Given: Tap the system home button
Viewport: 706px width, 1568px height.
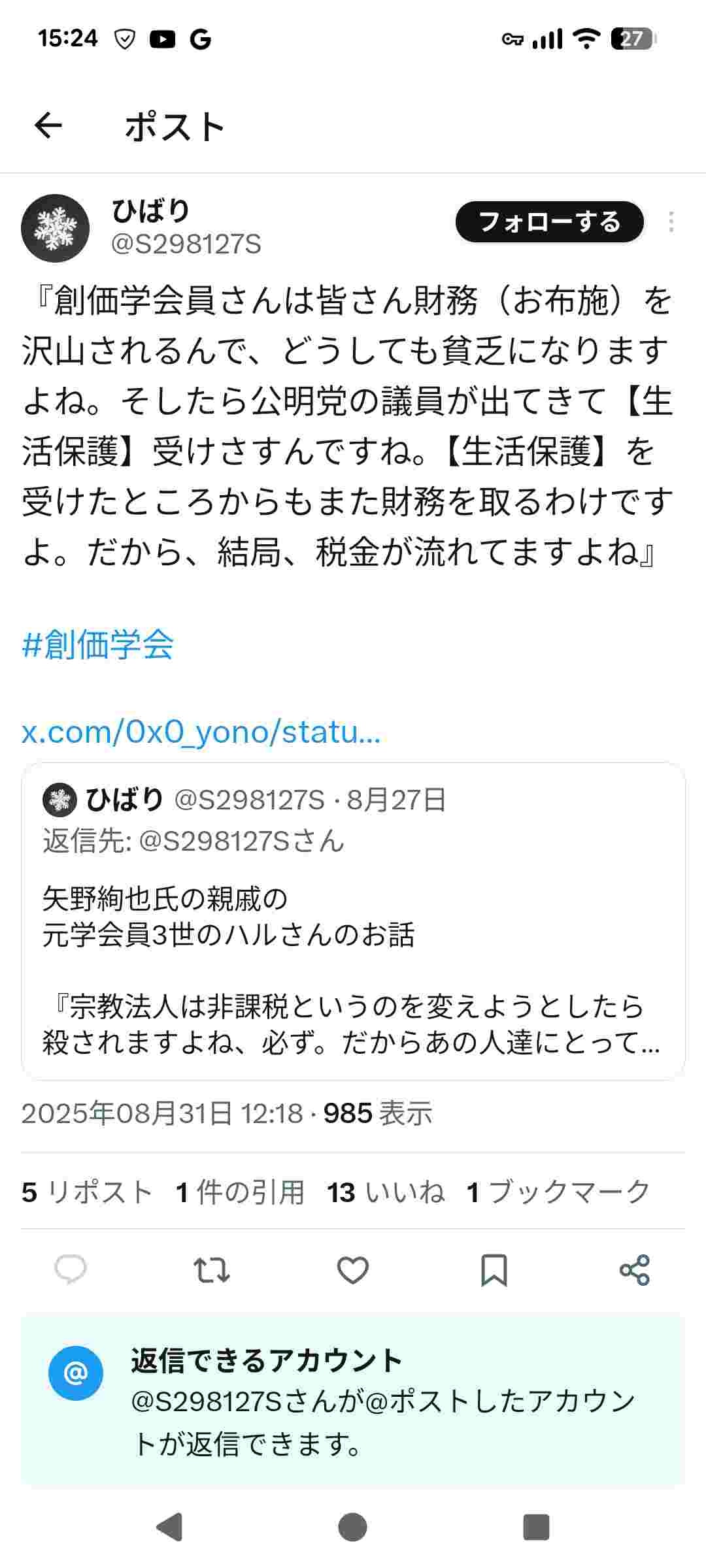Looking at the screenshot, I should [x=353, y=1527].
